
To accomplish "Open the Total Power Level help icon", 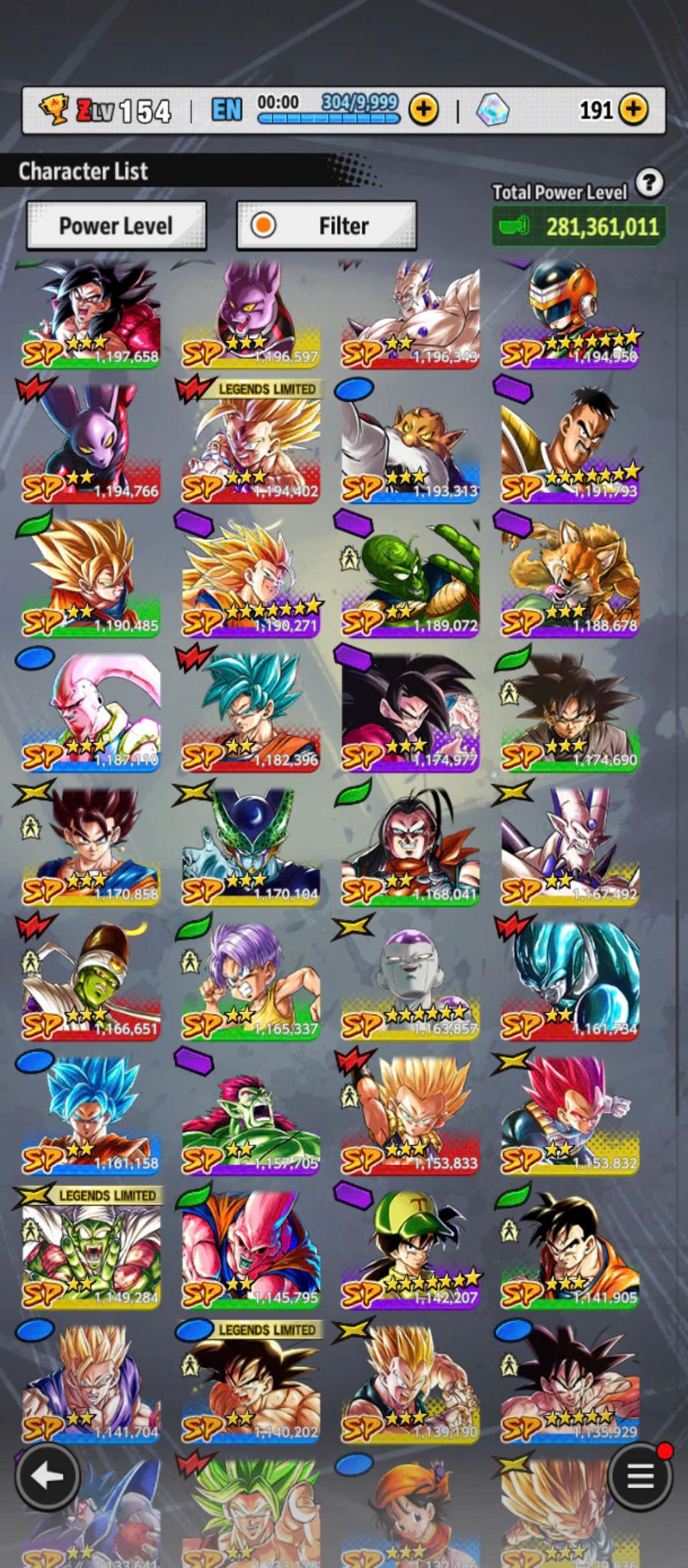I will 649,182.
